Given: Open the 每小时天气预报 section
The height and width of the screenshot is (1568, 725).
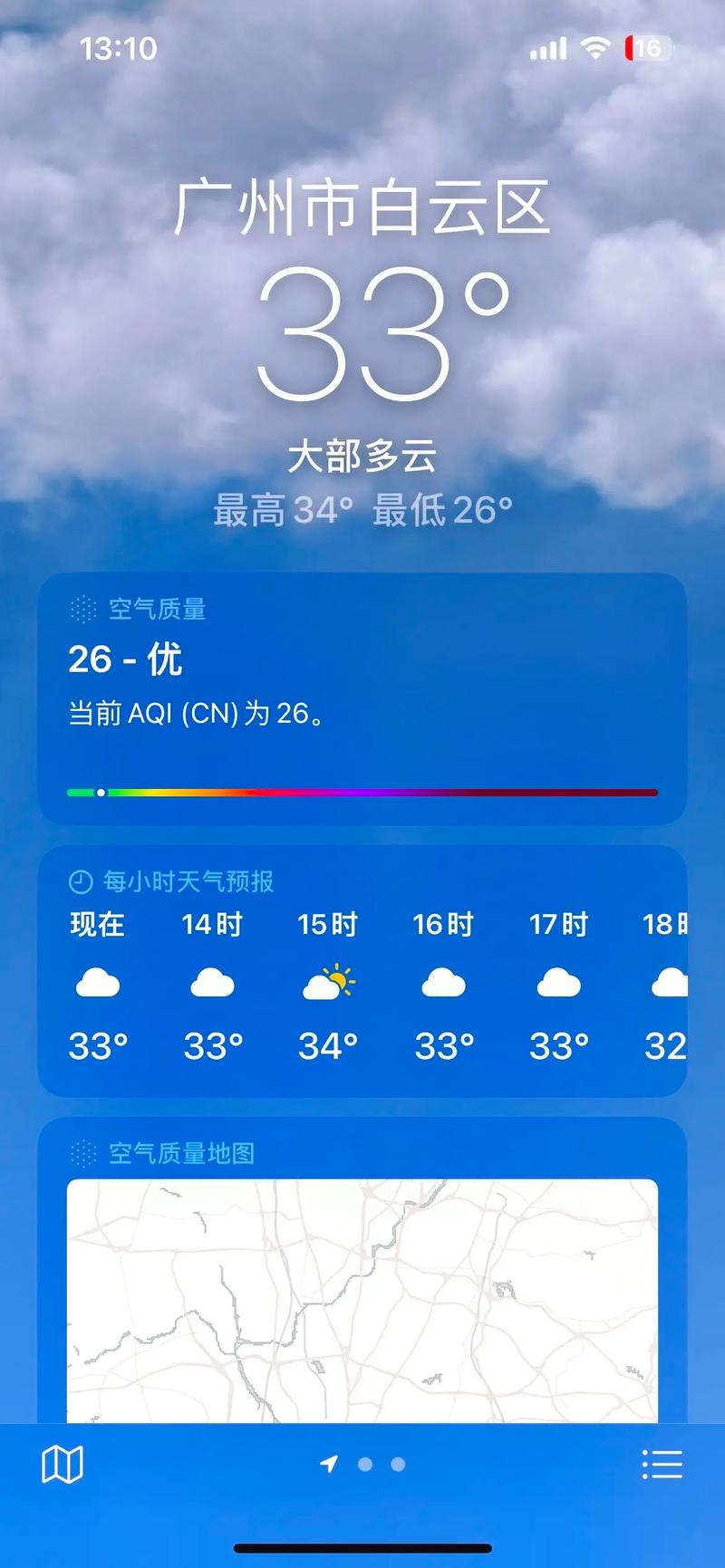Looking at the screenshot, I should click(362, 974).
